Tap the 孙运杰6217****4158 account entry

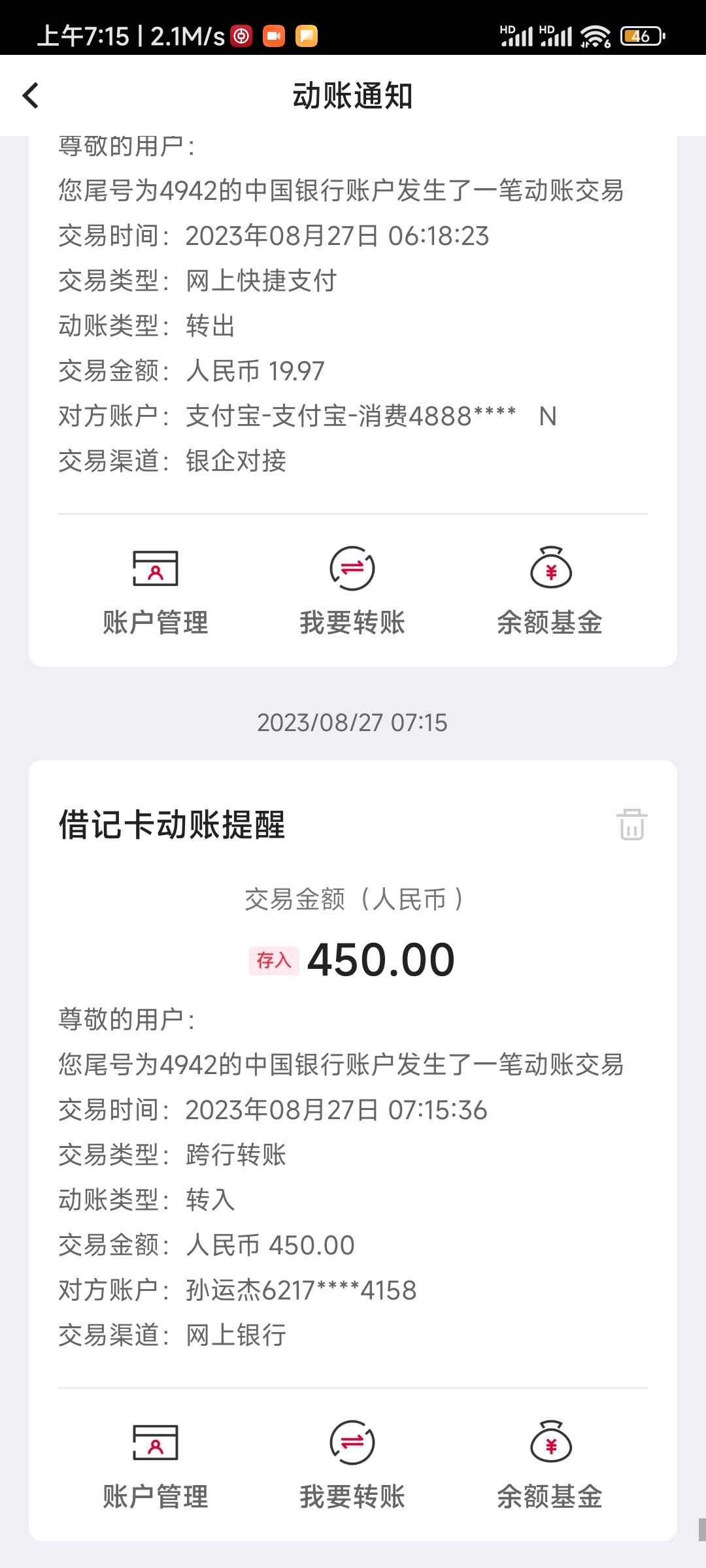click(301, 1290)
